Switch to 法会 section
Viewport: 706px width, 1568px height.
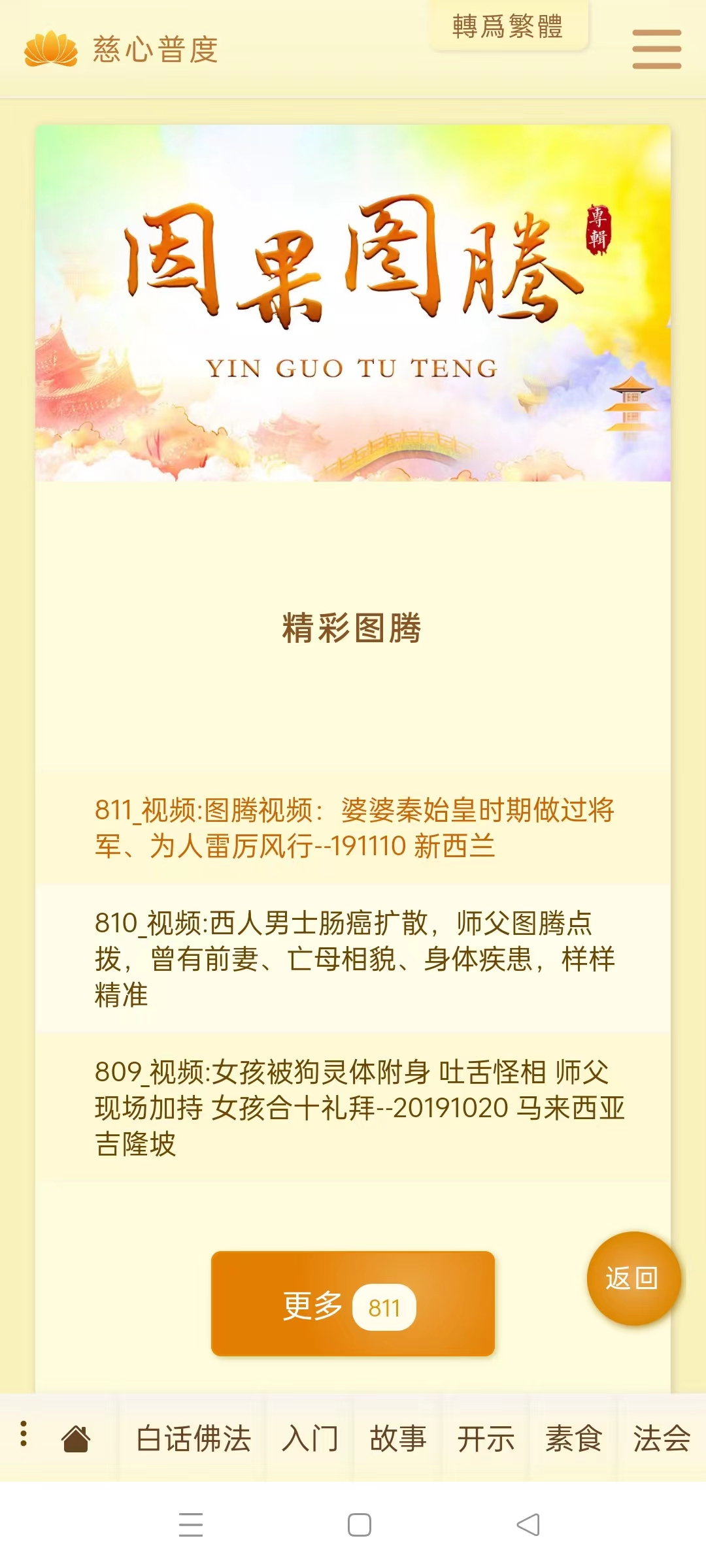point(661,1438)
